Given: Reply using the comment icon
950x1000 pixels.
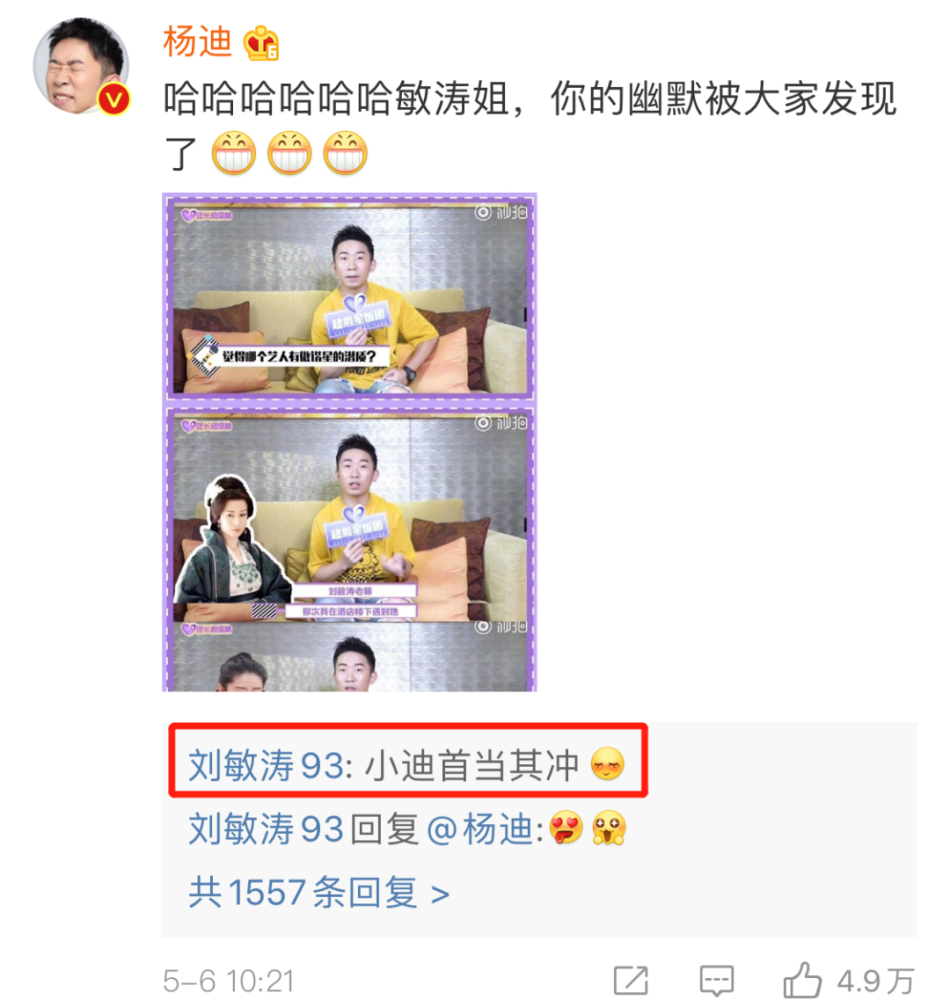Looking at the screenshot, I should coord(717,981).
